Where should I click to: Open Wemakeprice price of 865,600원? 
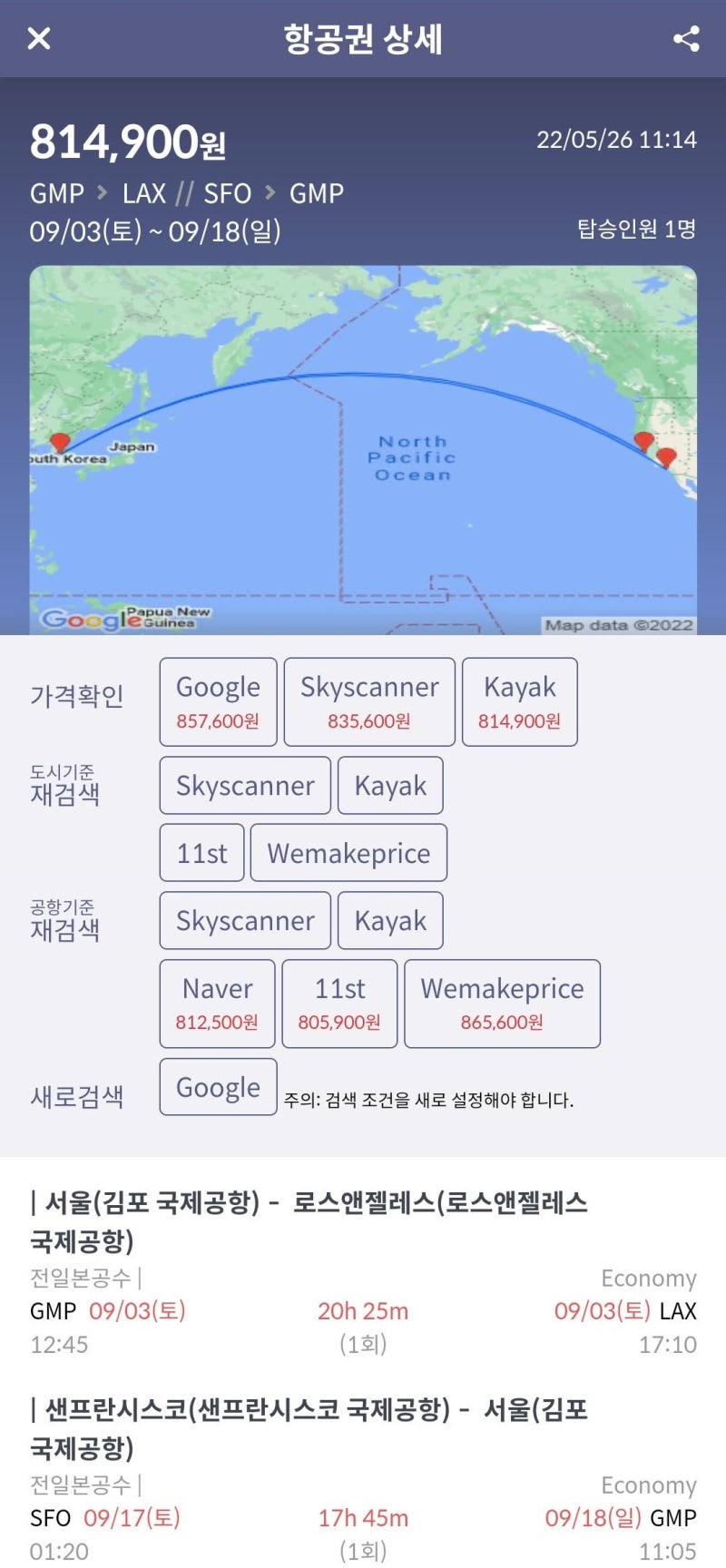[502, 1004]
